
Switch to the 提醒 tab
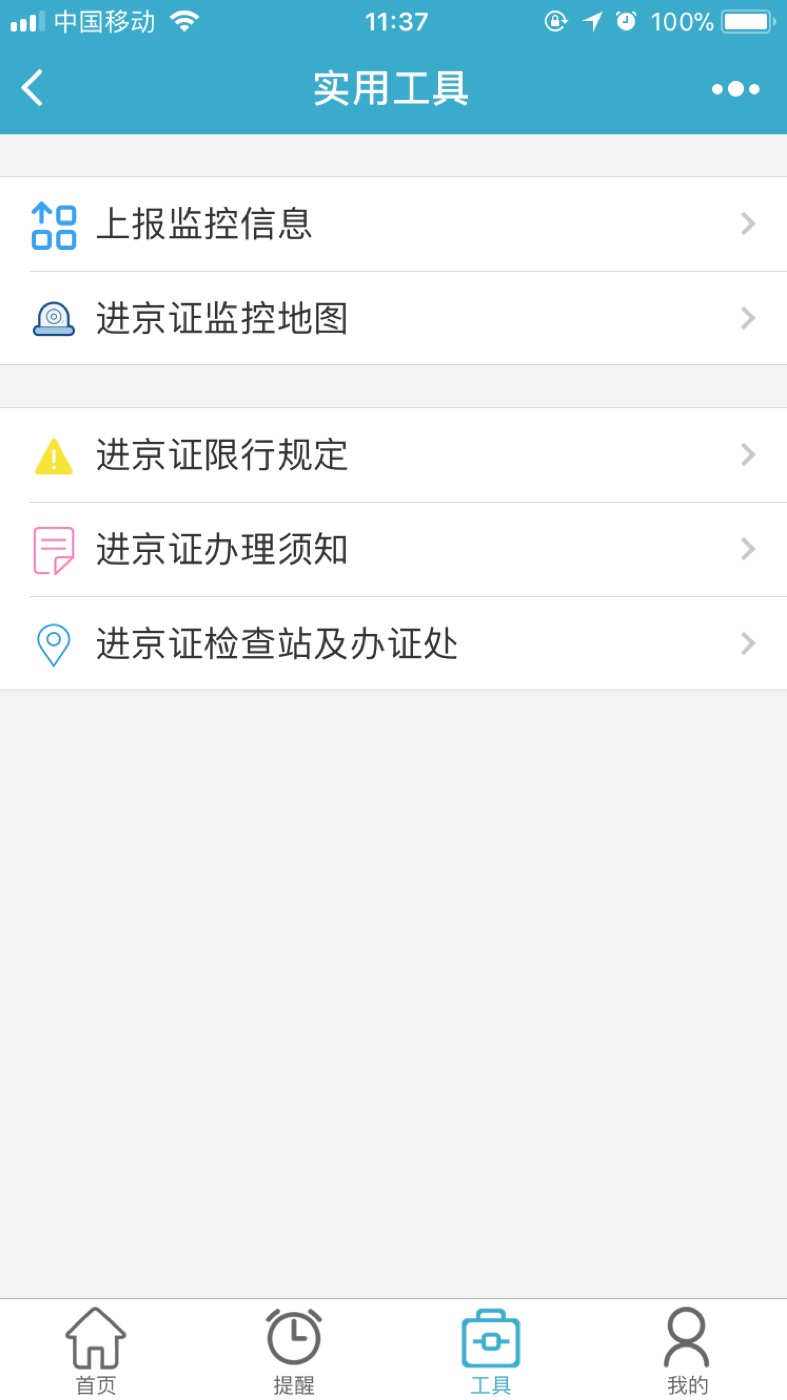pos(294,1350)
